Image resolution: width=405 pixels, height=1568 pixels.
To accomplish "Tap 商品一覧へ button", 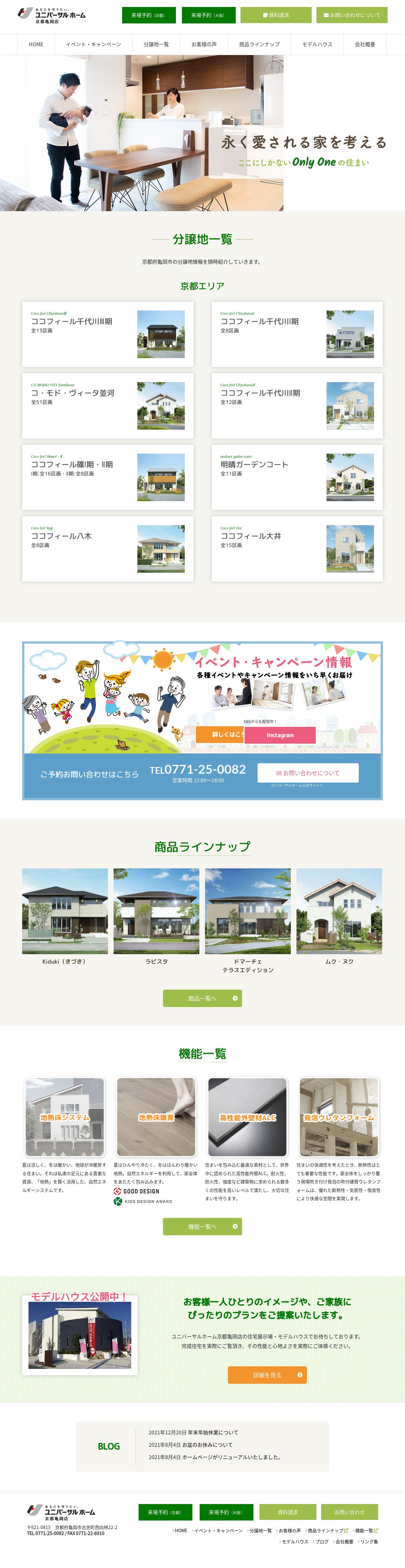I will point(202,998).
